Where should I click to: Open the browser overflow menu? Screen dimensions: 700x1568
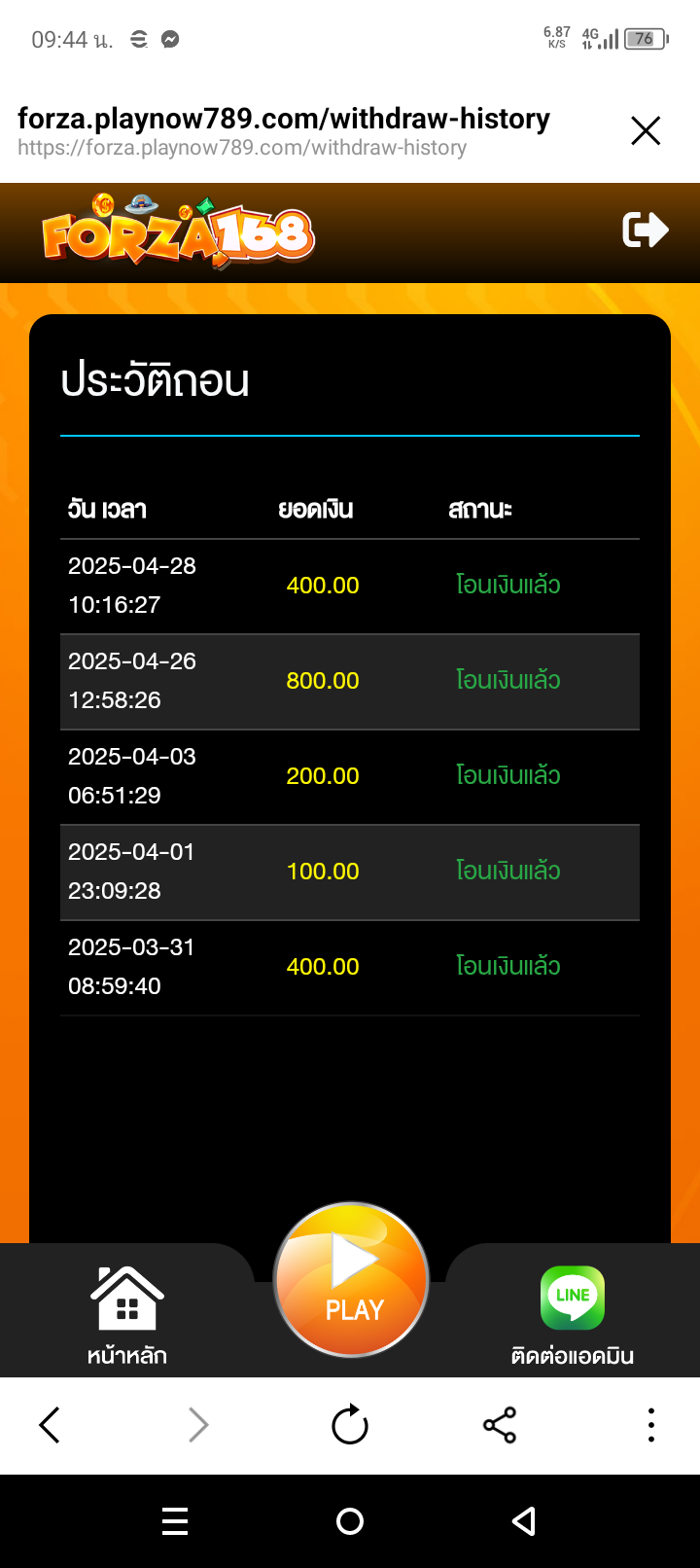(650, 1426)
